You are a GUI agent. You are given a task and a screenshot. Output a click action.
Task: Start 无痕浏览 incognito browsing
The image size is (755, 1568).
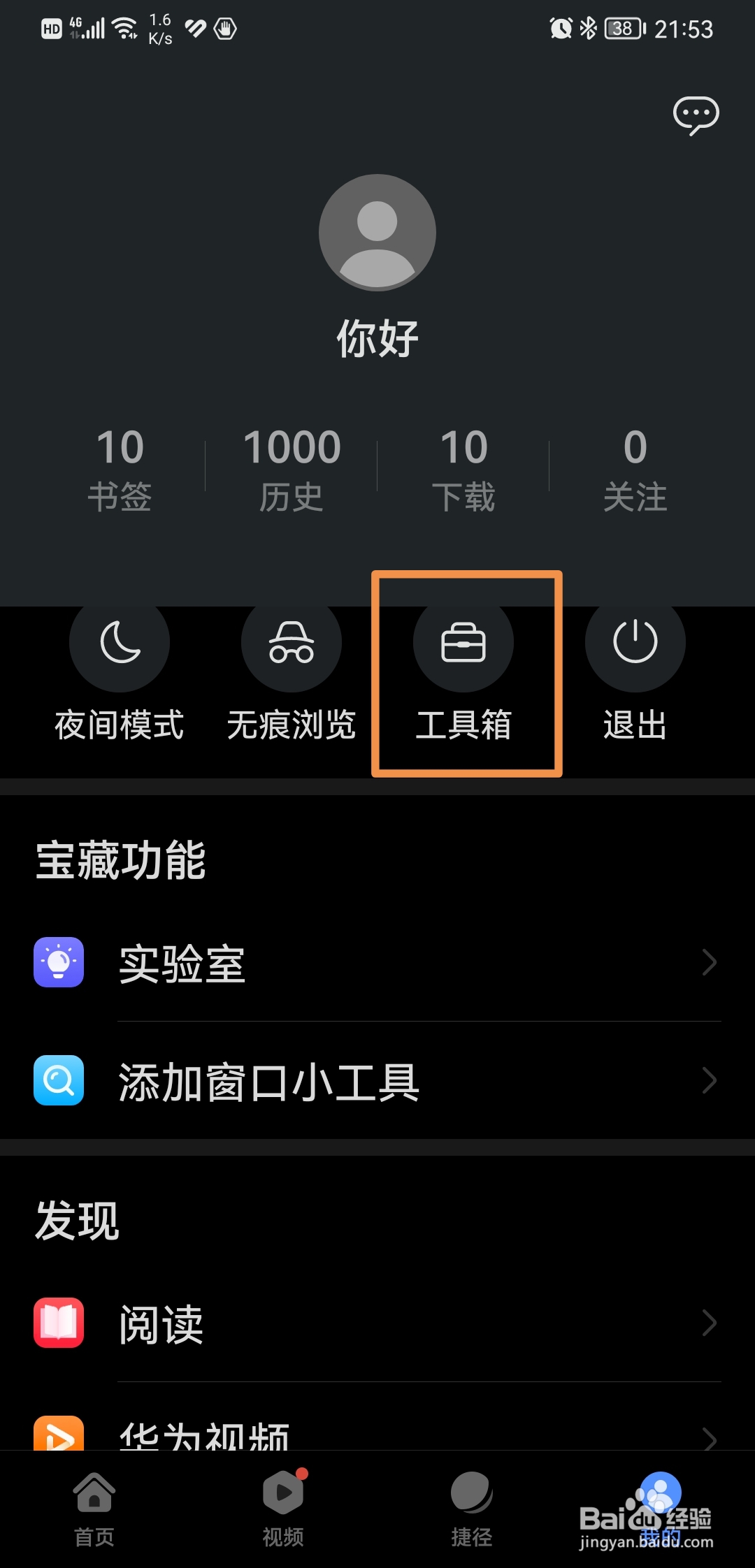click(291, 643)
